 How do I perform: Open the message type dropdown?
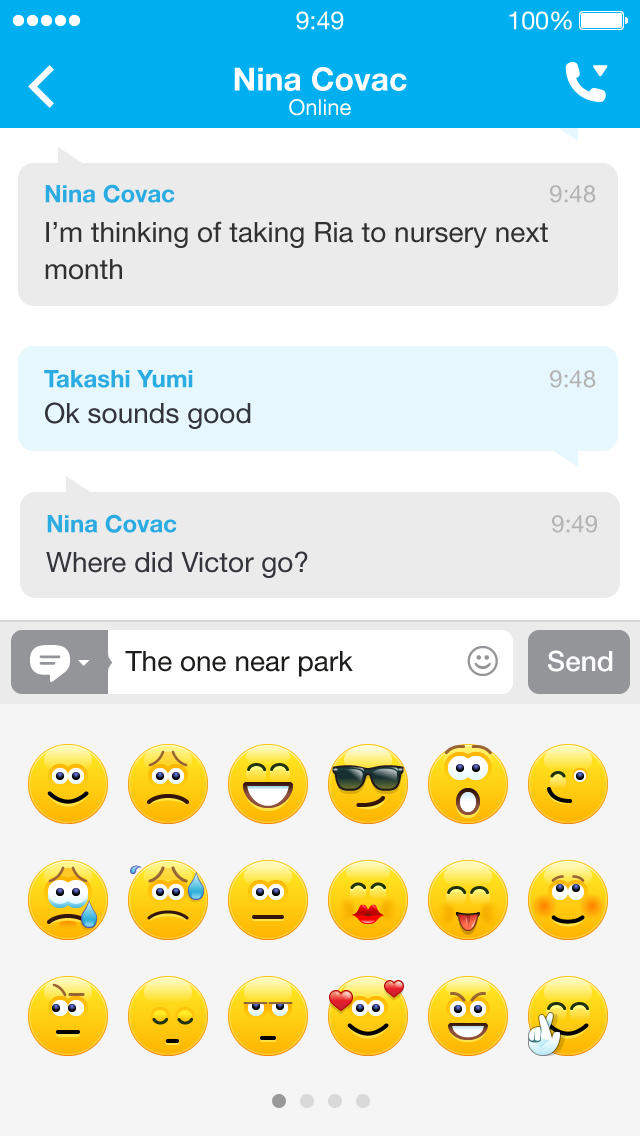tap(59, 662)
